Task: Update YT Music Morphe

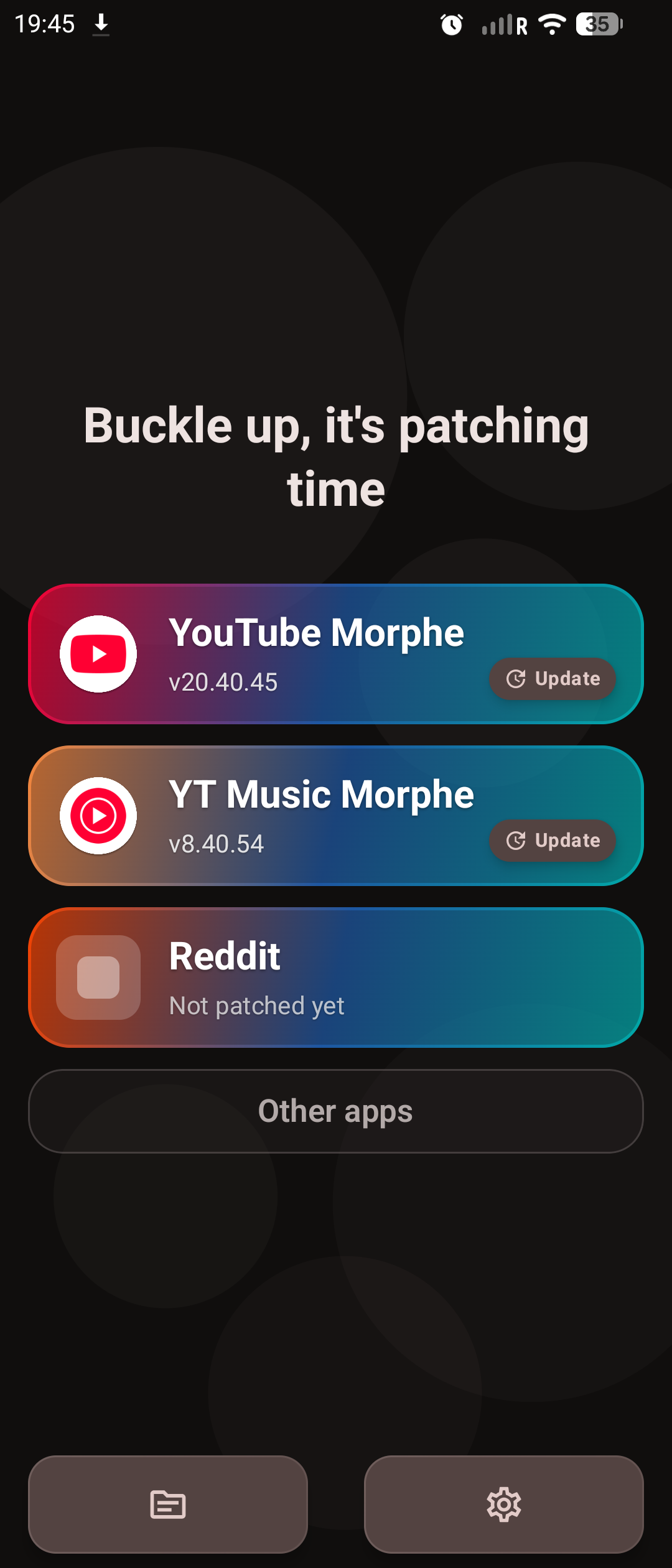Action: click(553, 841)
